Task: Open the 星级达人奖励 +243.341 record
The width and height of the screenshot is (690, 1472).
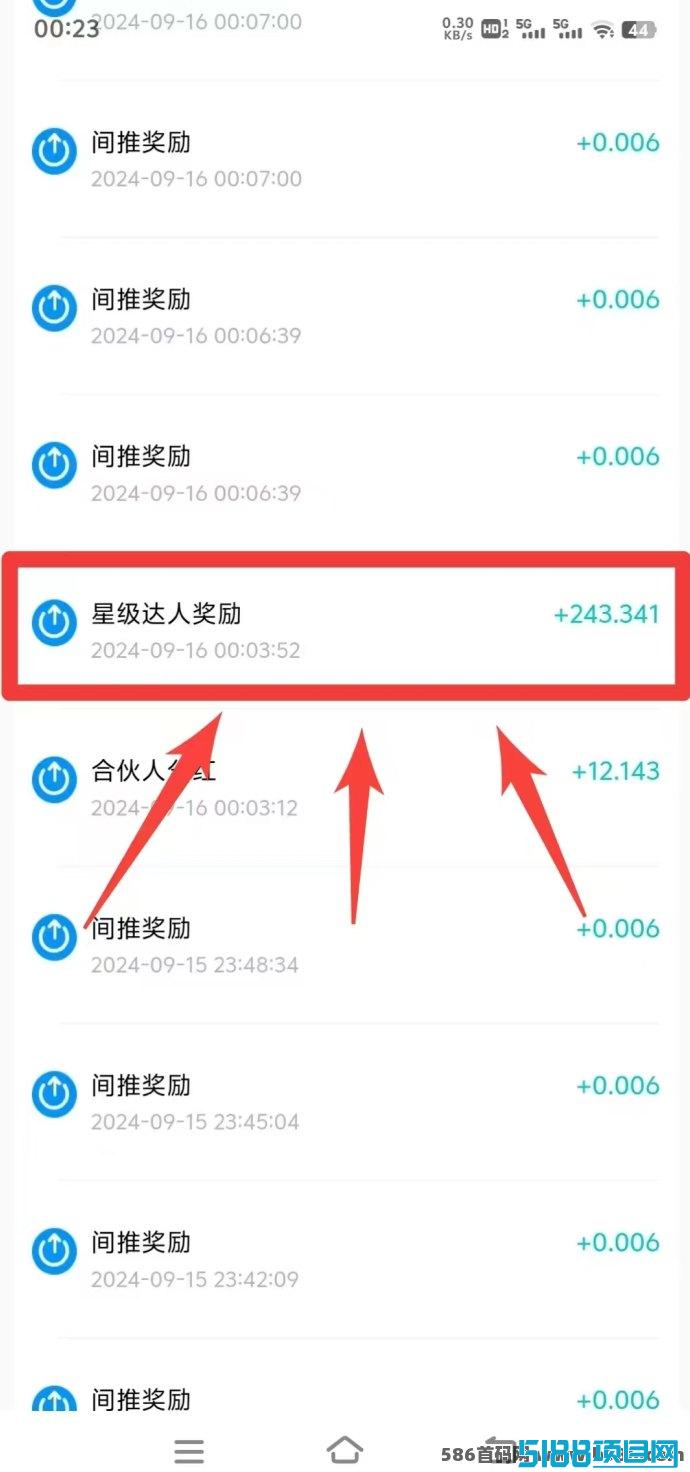Action: 345,630
